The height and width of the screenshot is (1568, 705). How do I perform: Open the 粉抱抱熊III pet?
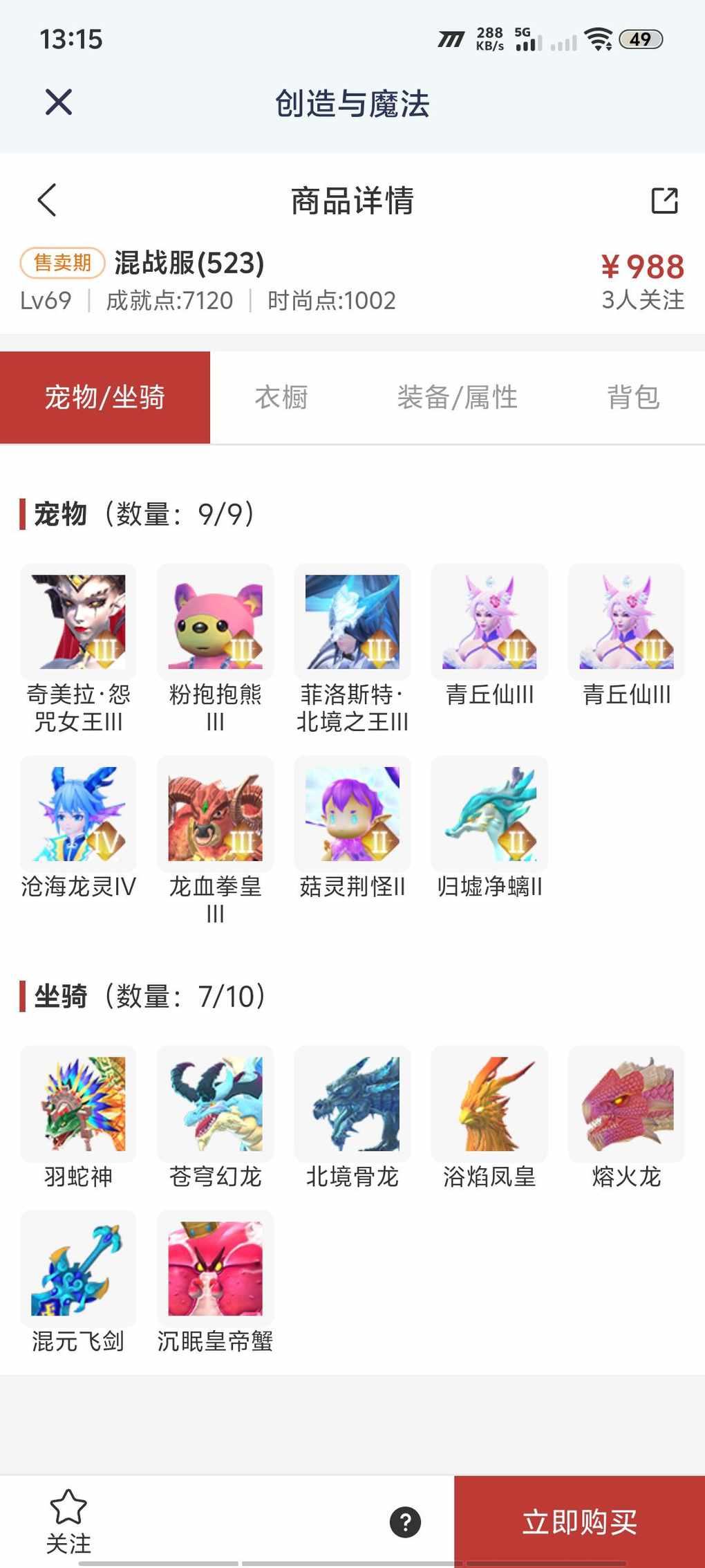coord(215,622)
